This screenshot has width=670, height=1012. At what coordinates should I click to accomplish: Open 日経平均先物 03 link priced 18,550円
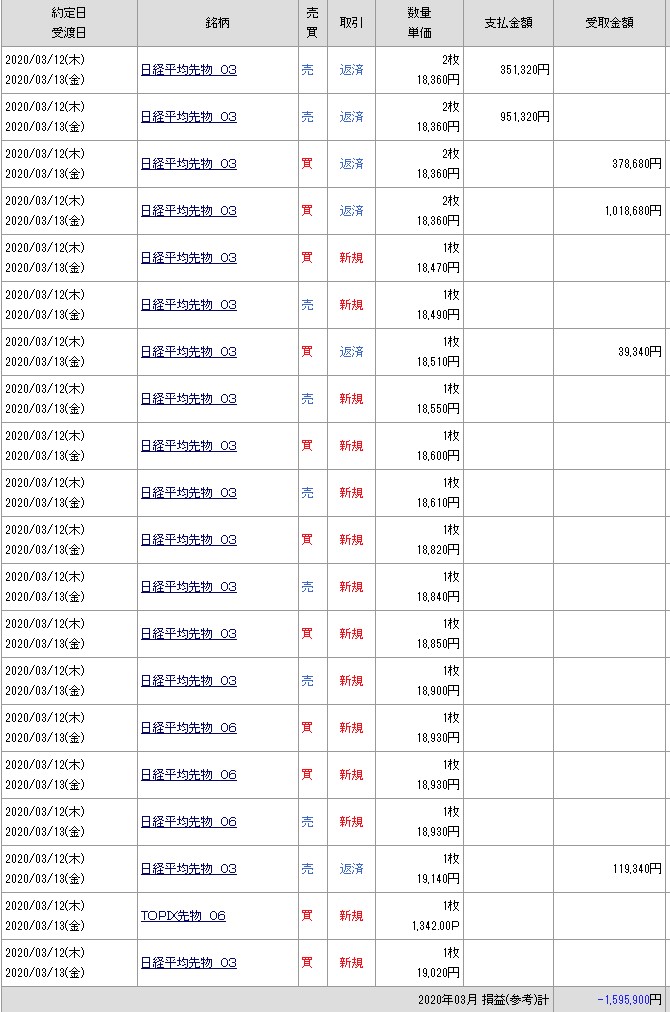189,399
